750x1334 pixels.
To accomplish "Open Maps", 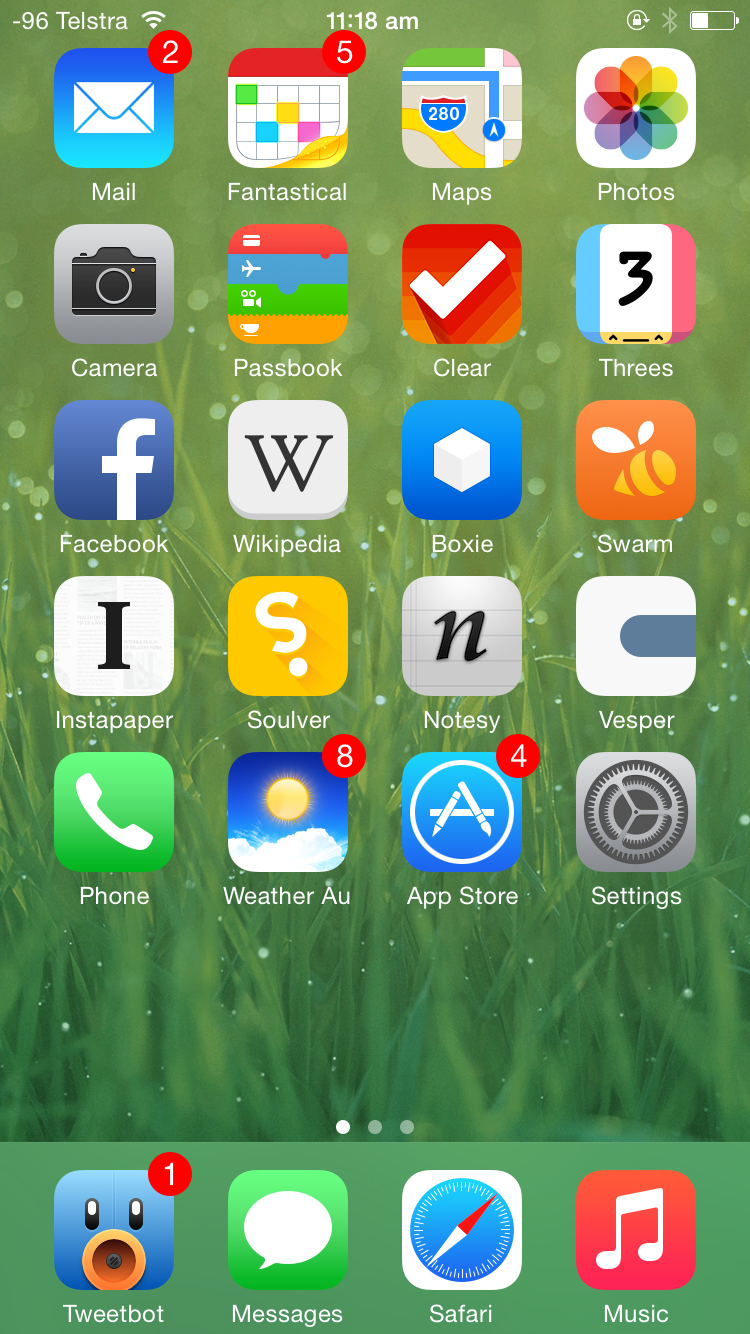I will (x=462, y=108).
